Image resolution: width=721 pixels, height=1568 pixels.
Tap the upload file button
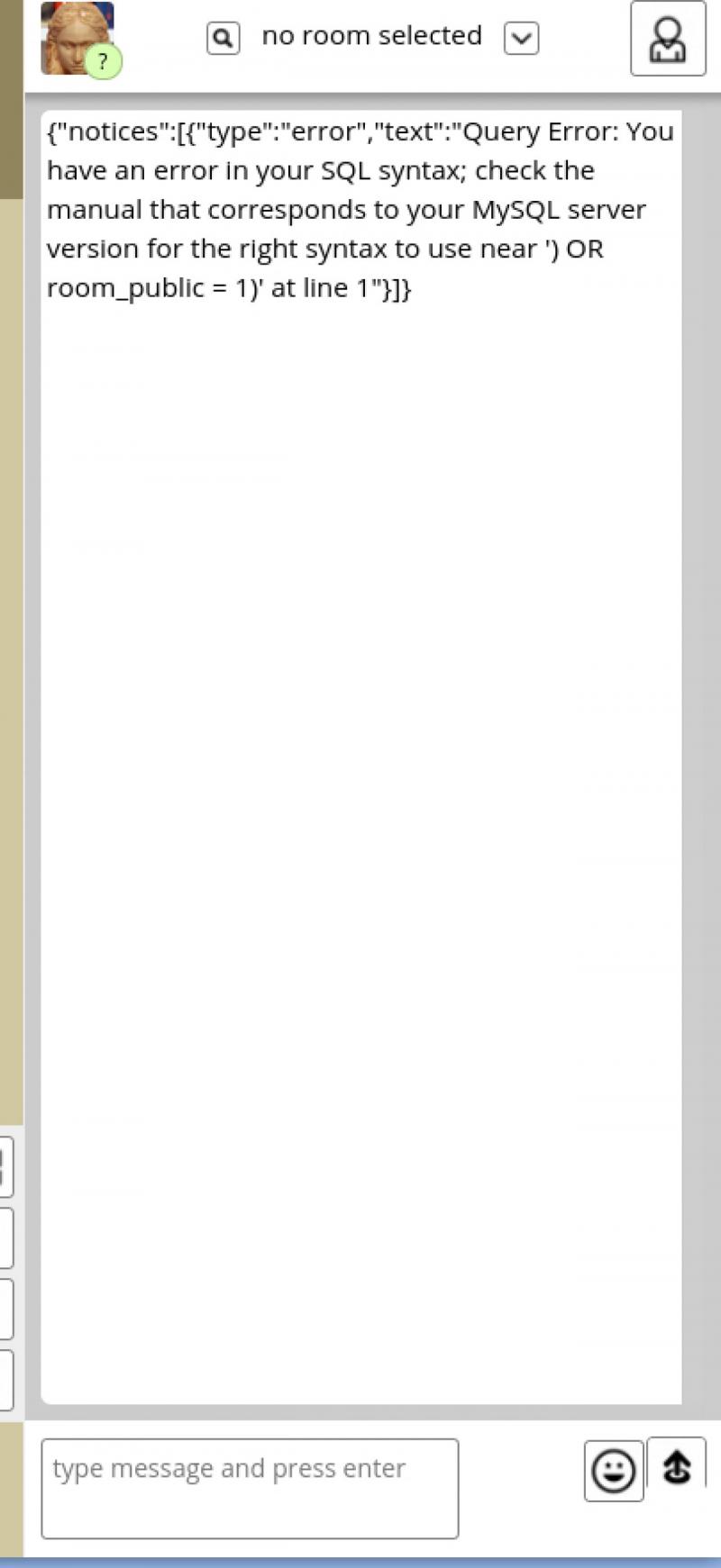pos(677,1466)
